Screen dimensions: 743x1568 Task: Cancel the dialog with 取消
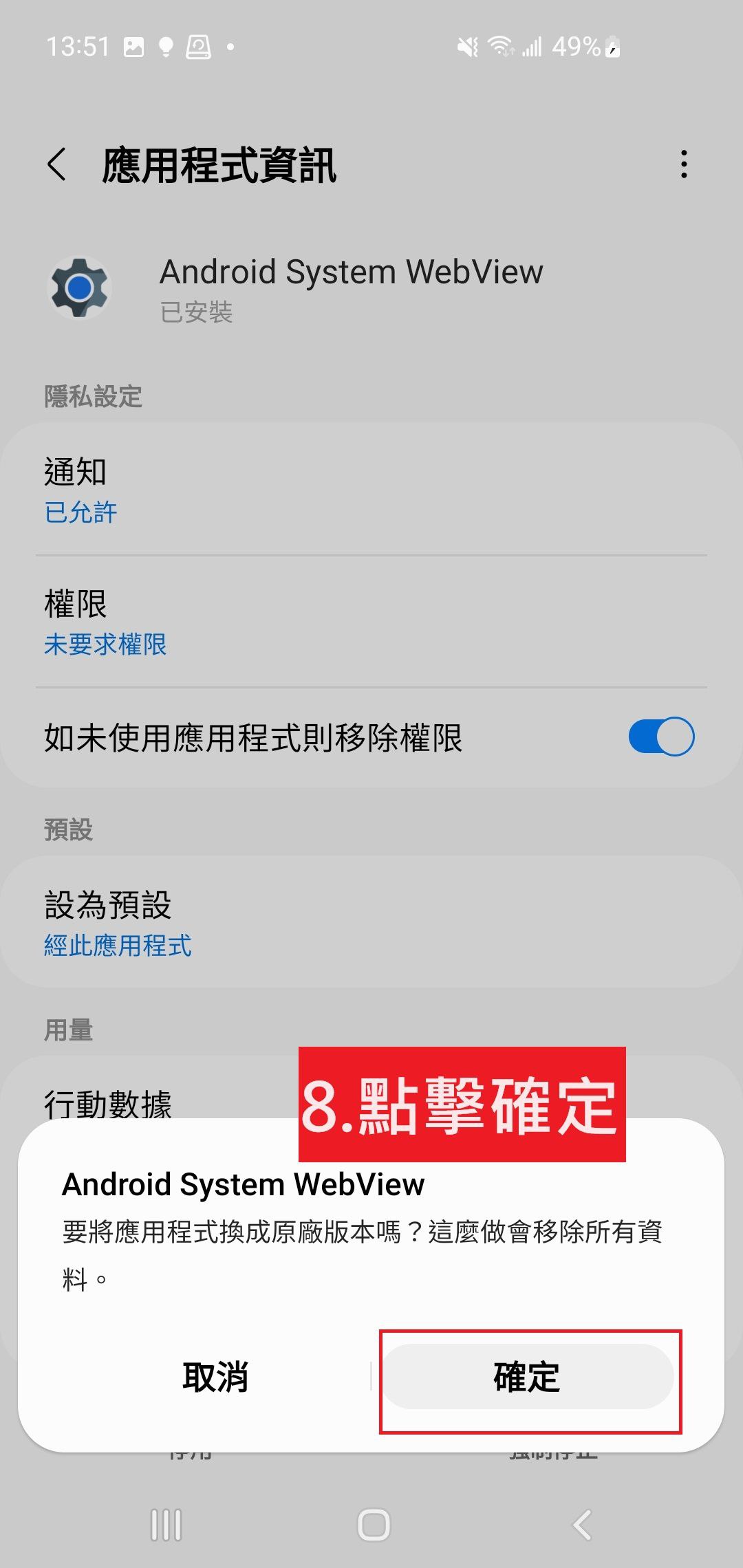pyautogui.click(x=215, y=1377)
